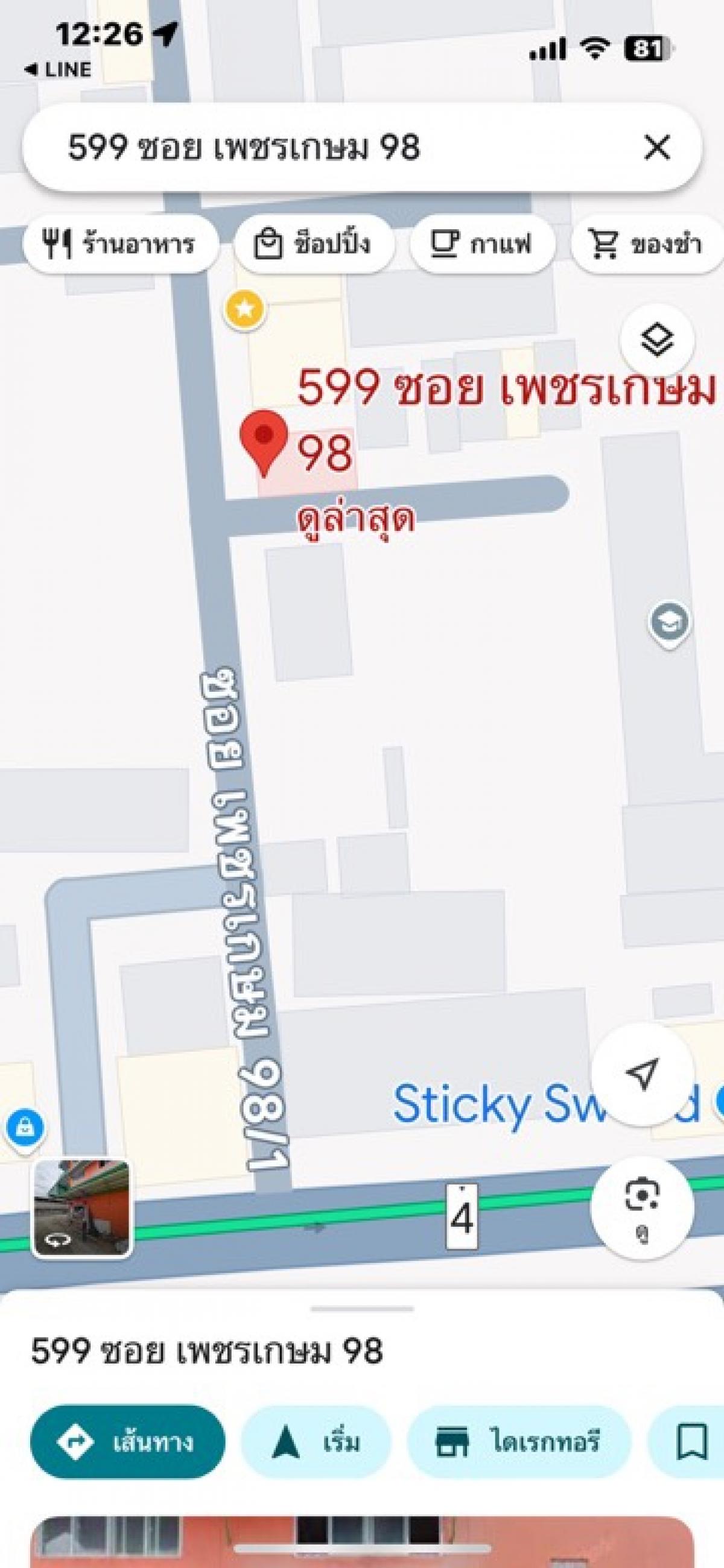Open the map layers button
This screenshot has width=724, height=1568.
pos(658,339)
